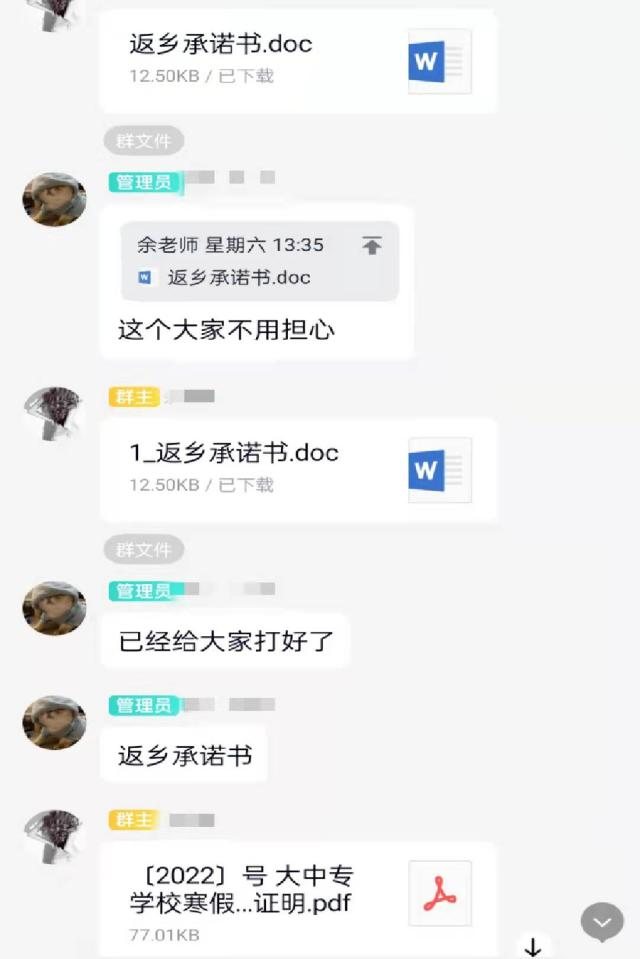Open the 1_返乡承诺书.doc file message

pyautogui.click(x=297, y=469)
